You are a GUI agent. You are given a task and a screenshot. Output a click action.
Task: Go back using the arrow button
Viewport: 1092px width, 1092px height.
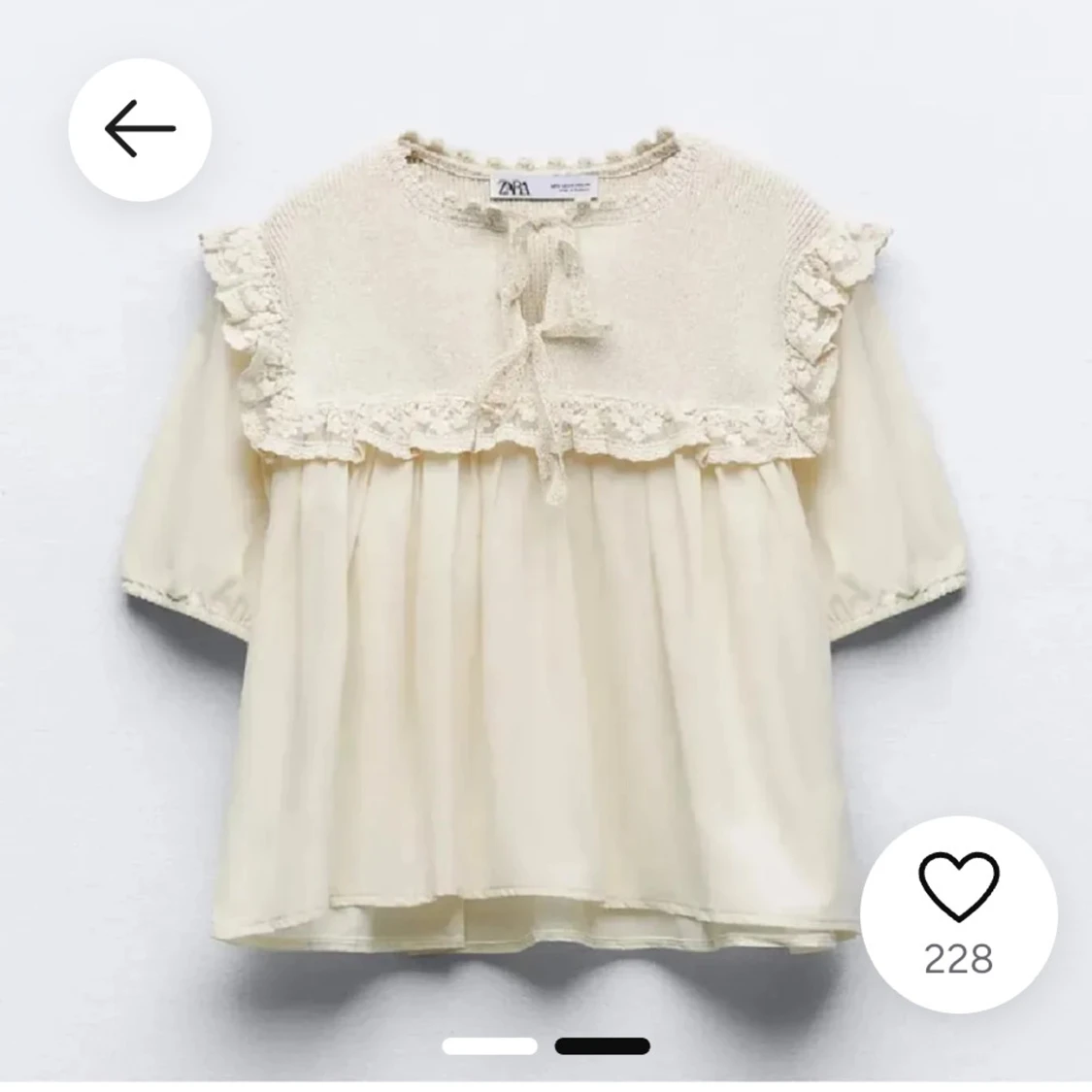tap(140, 128)
